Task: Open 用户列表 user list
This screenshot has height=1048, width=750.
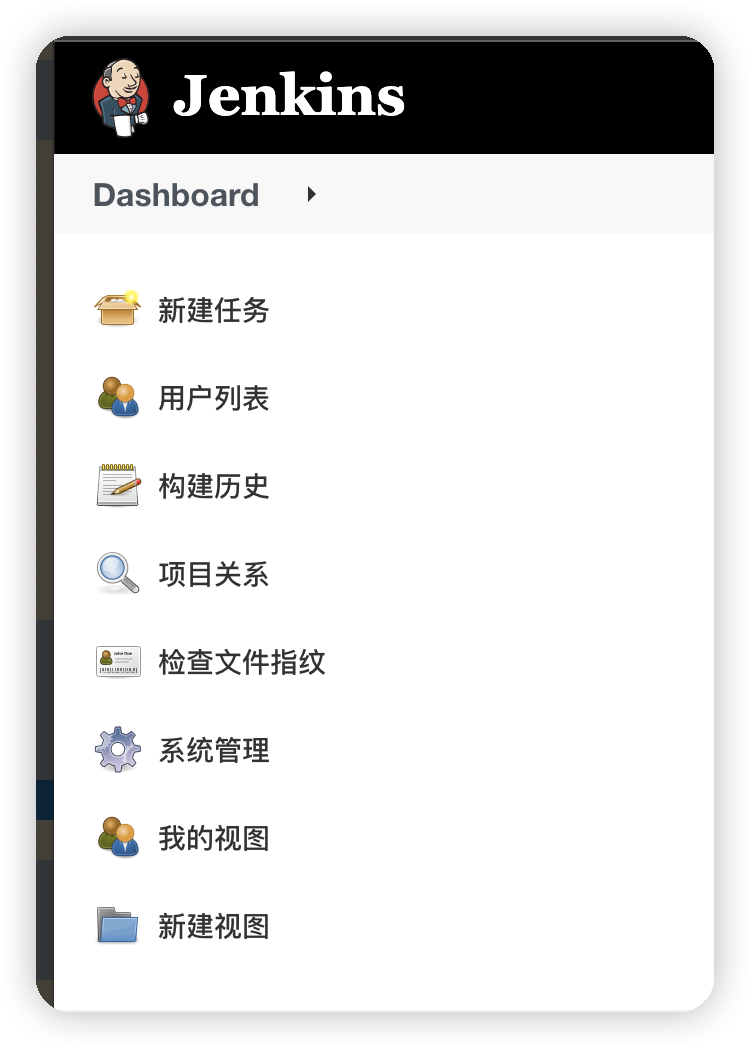Action: point(213,399)
